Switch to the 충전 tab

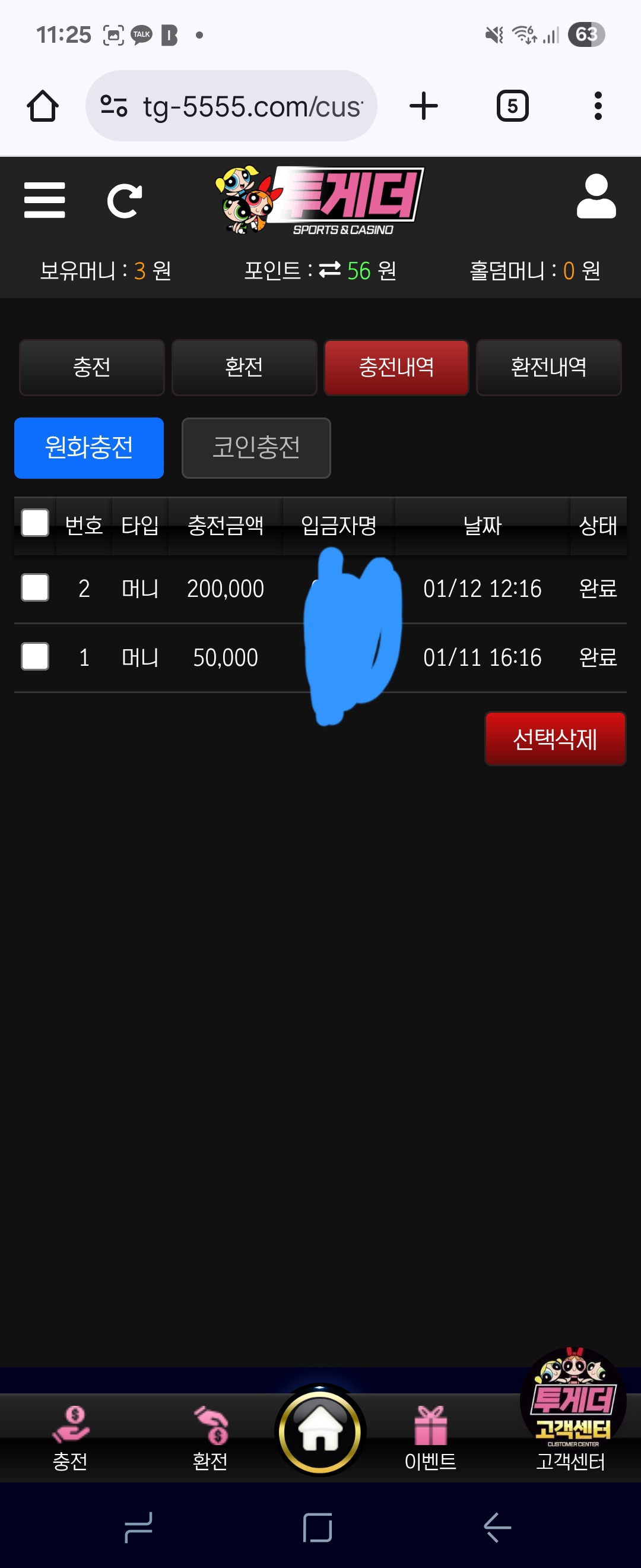coord(92,367)
